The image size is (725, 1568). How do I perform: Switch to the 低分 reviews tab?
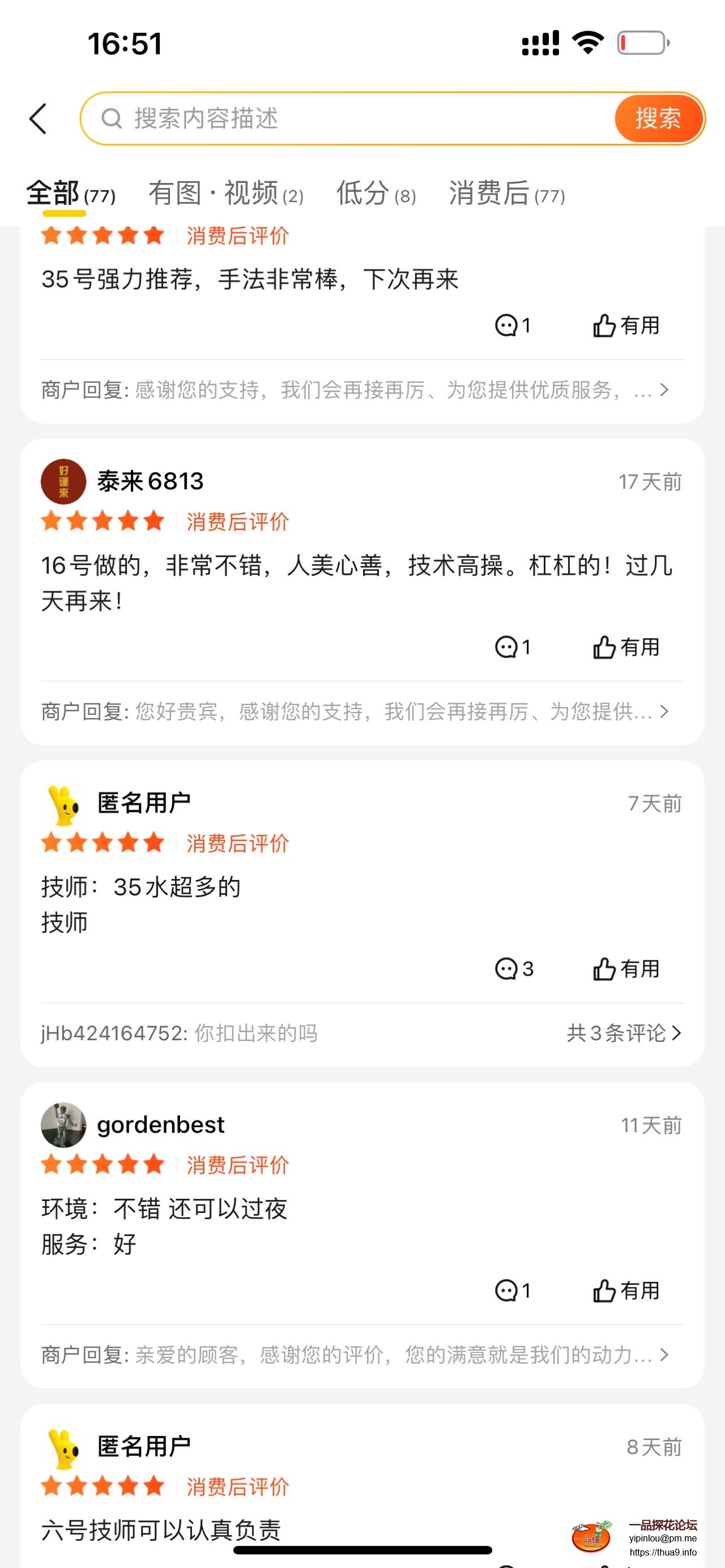click(x=376, y=194)
